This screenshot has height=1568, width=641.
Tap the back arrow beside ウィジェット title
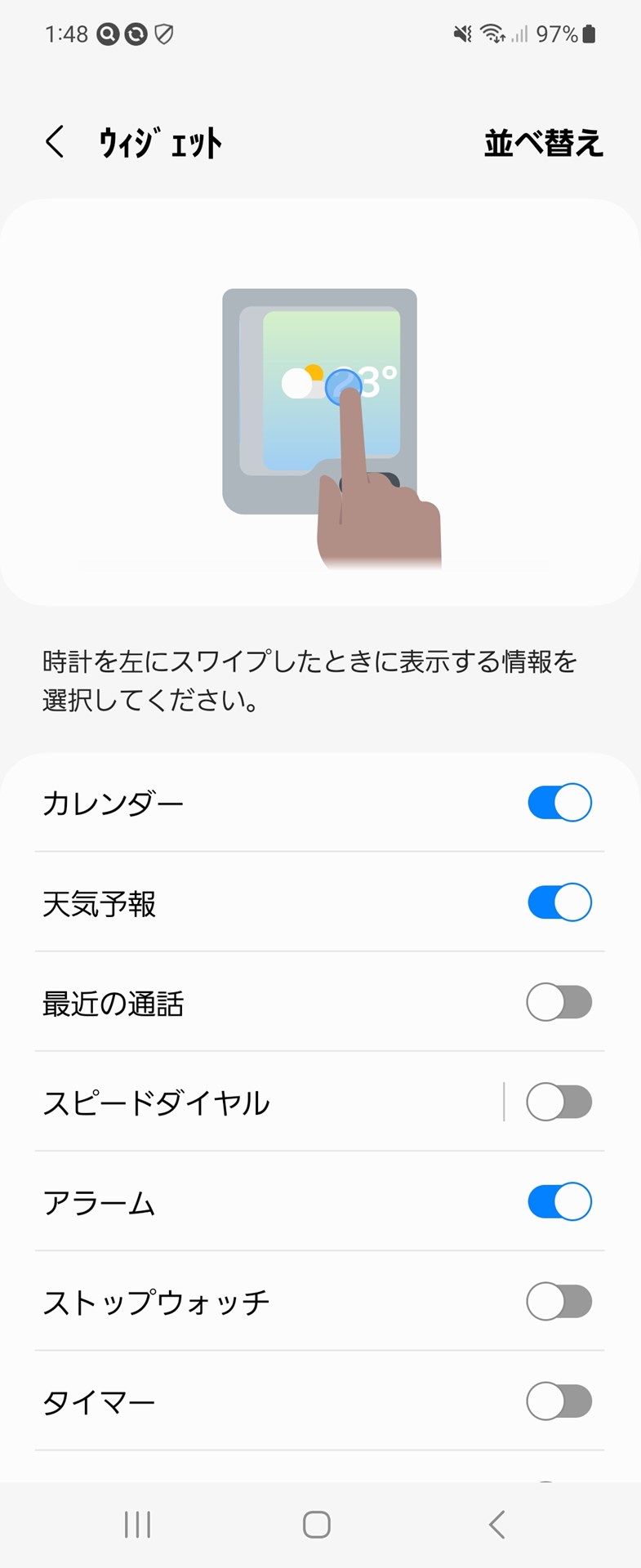[55, 140]
